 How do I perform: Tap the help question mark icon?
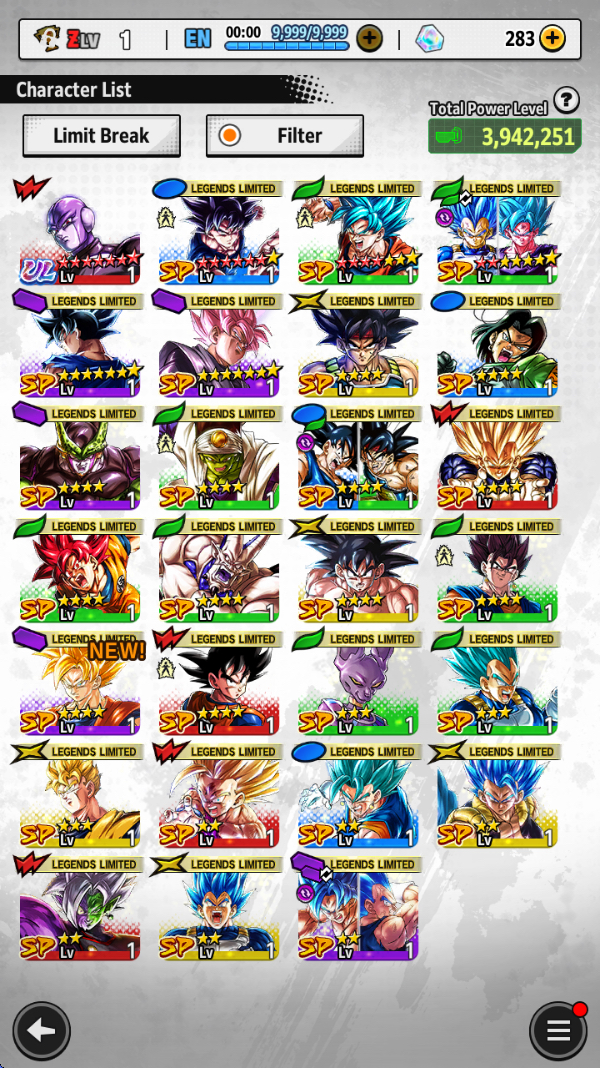point(566,101)
